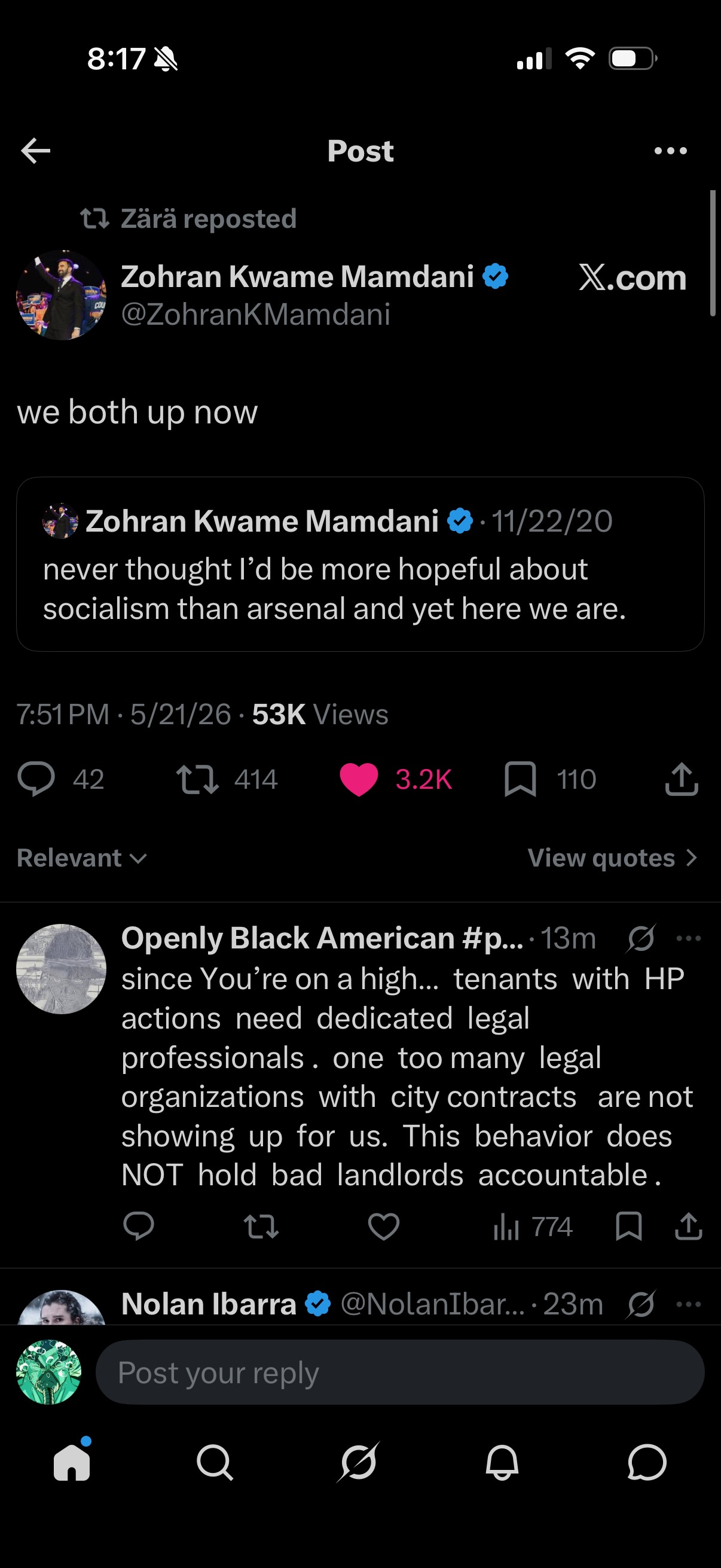Image resolution: width=721 pixels, height=1568 pixels.
Task: Bookmark the post with 110 bookmarks
Action: [x=520, y=779]
